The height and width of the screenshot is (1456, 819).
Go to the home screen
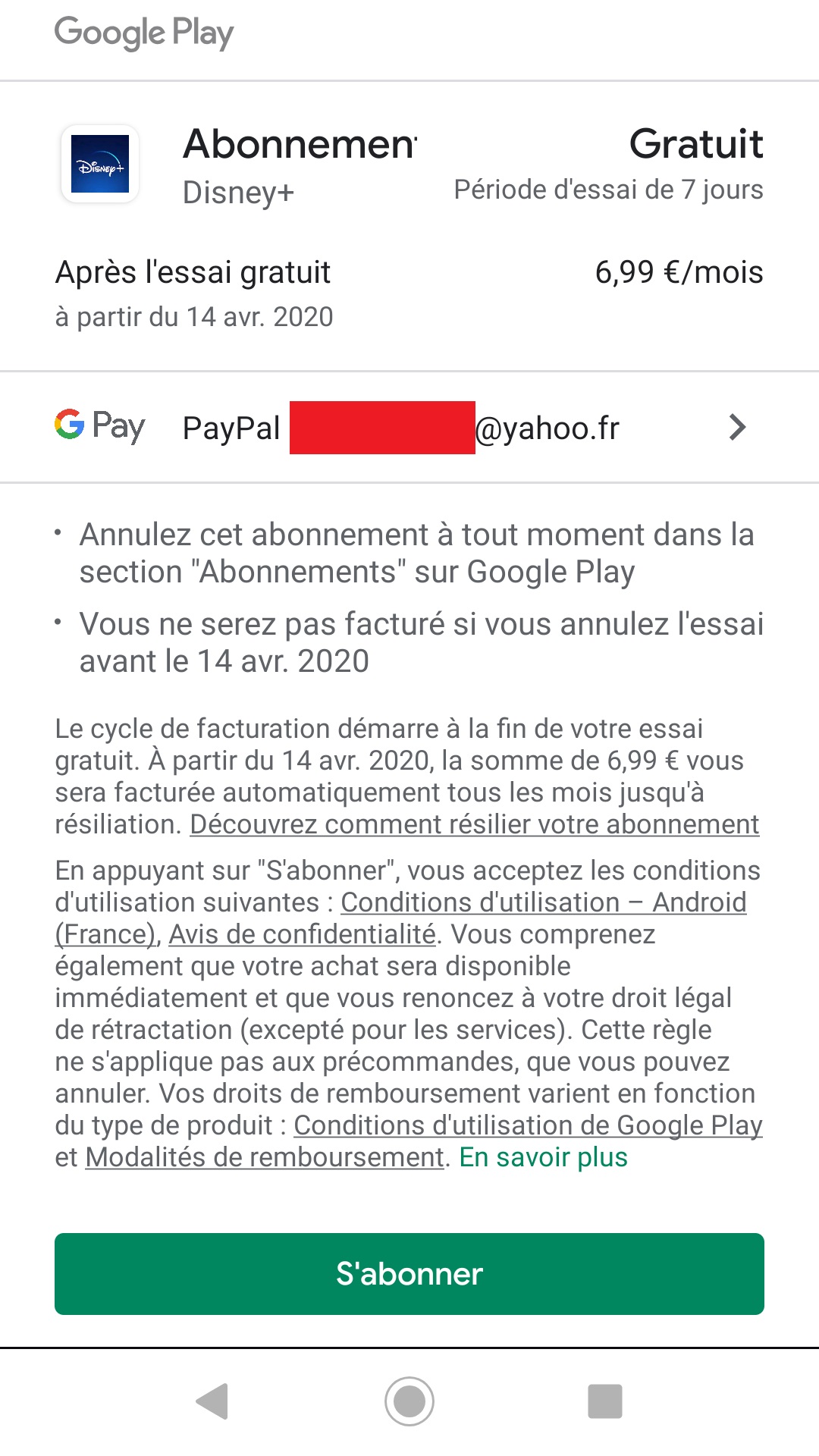(x=409, y=1401)
